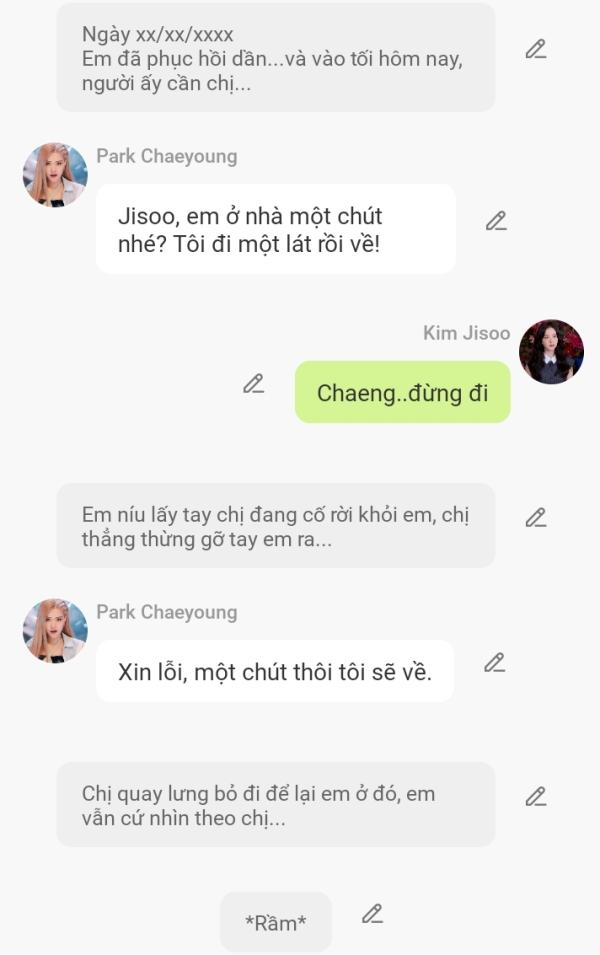Edit the message 'Xin lỗi, một chút thôi'
This screenshot has height=955, width=600.
[494, 662]
